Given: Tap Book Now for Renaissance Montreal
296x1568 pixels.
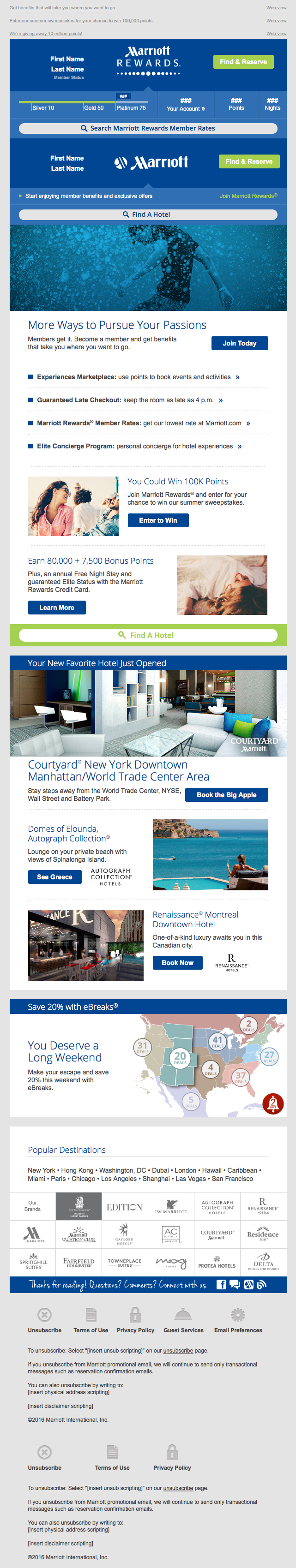Looking at the screenshot, I should click(x=177, y=962).
